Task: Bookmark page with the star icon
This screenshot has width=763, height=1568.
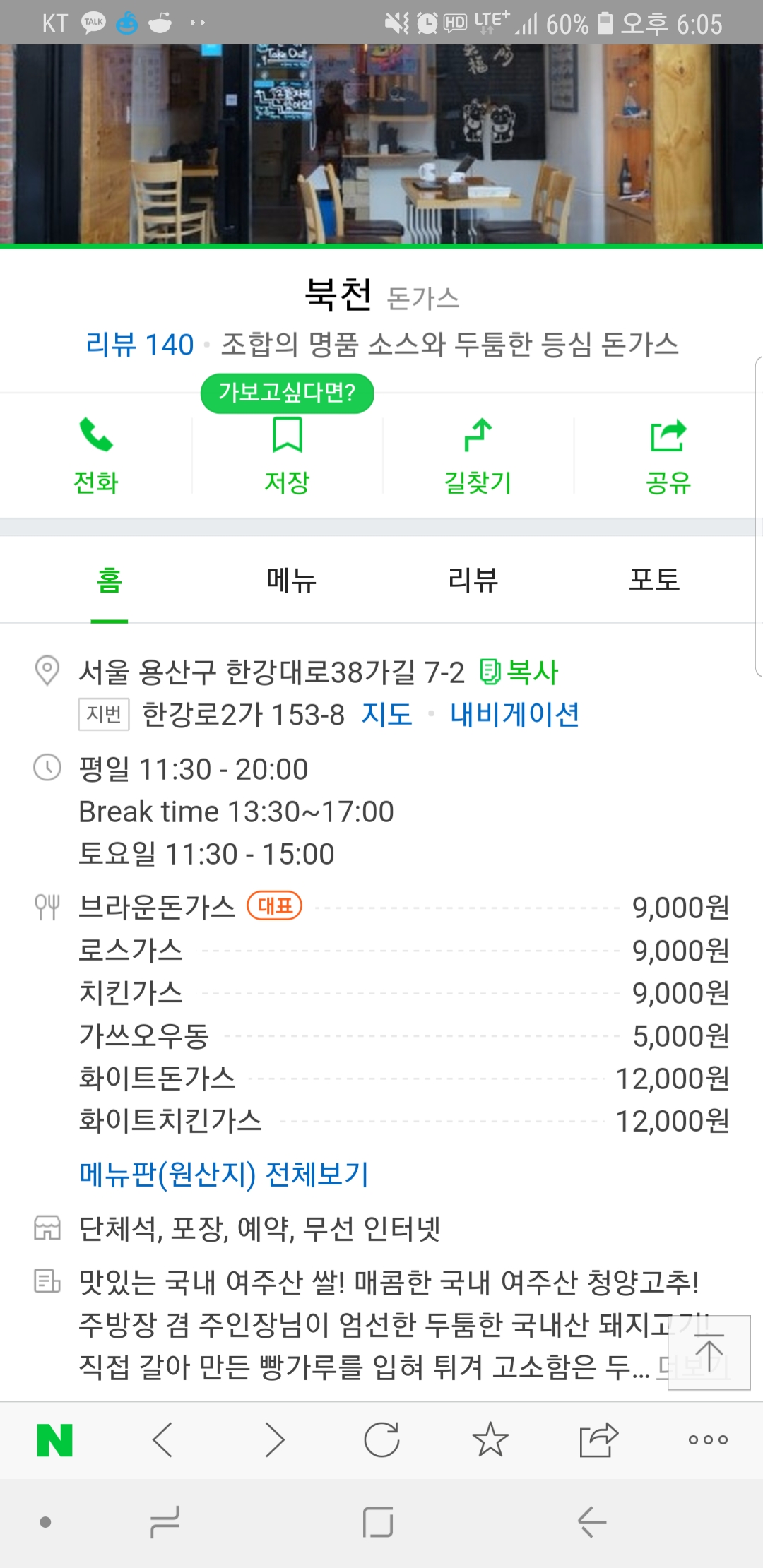Action: 490,1440
